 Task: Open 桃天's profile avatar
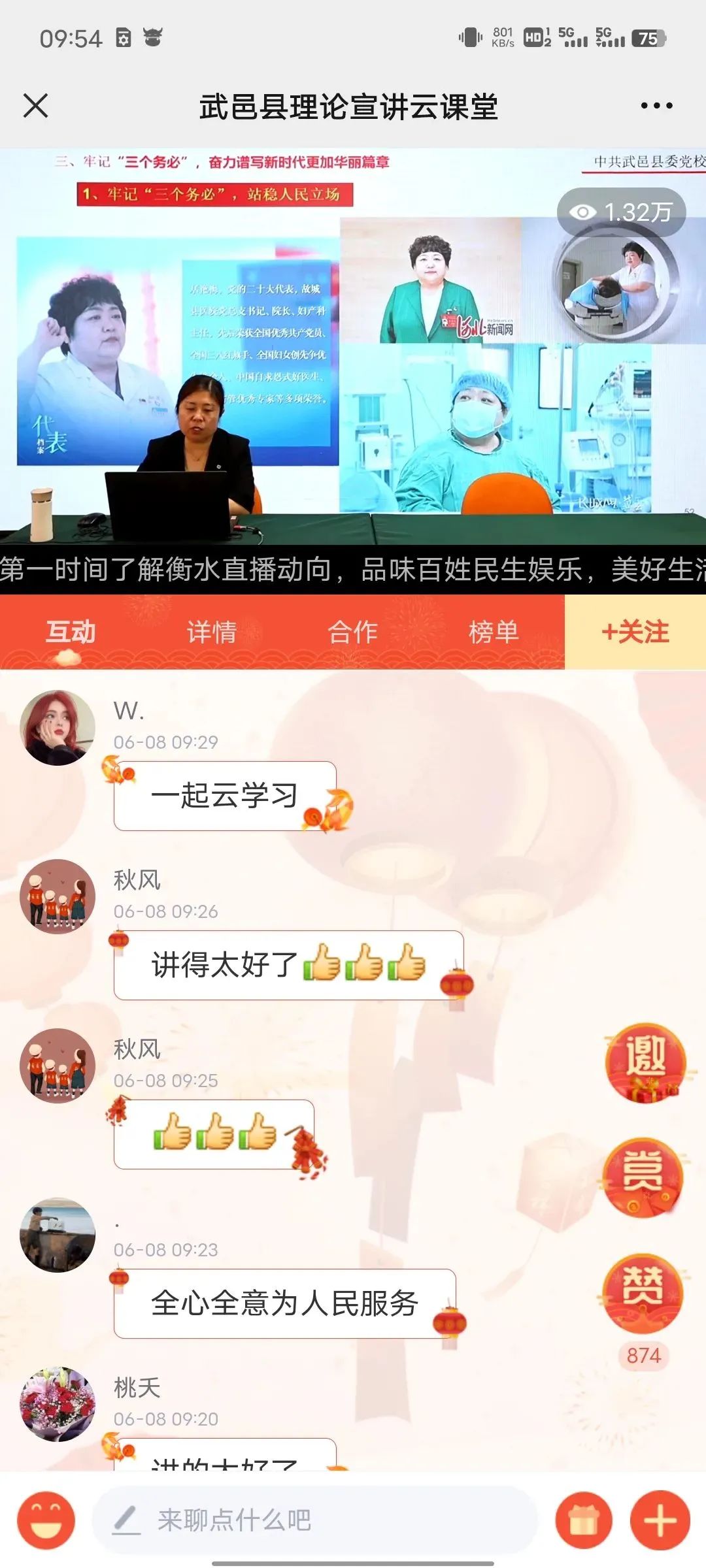[58, 1403]
